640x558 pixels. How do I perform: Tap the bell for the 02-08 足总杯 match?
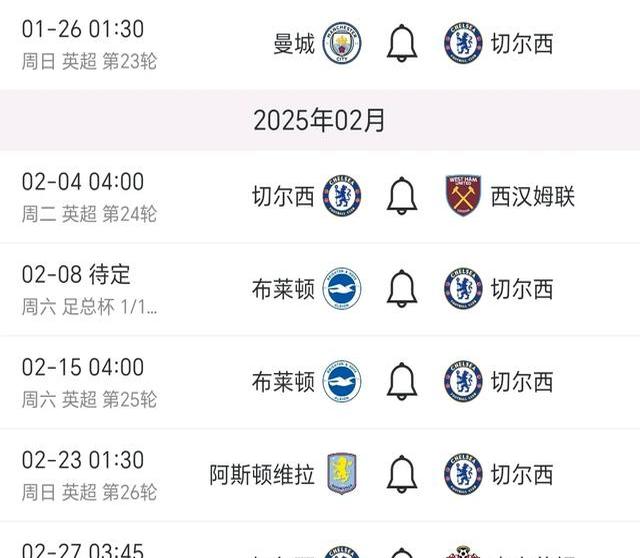pyautogui.click(x=402, y=289)
